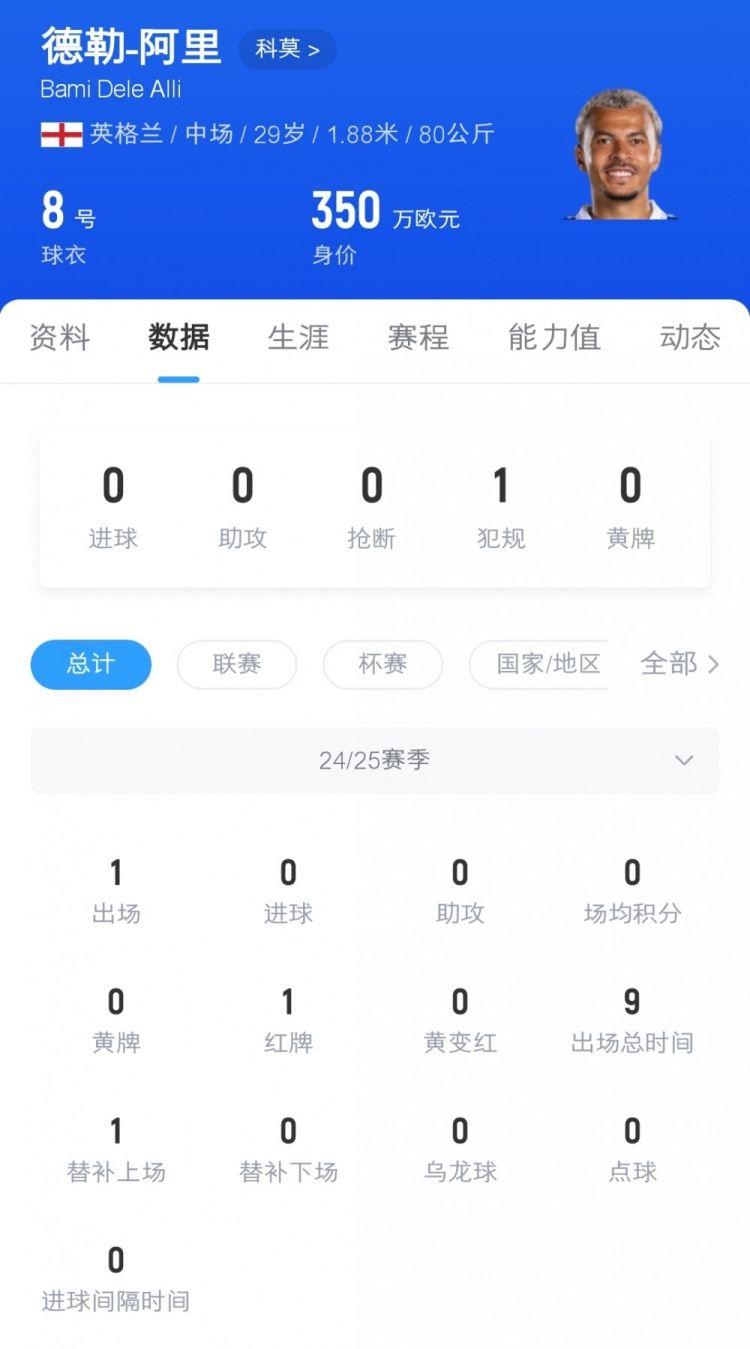Switch to the 资料 tab
750x1349 pixels.
click(x=60, y=337)
